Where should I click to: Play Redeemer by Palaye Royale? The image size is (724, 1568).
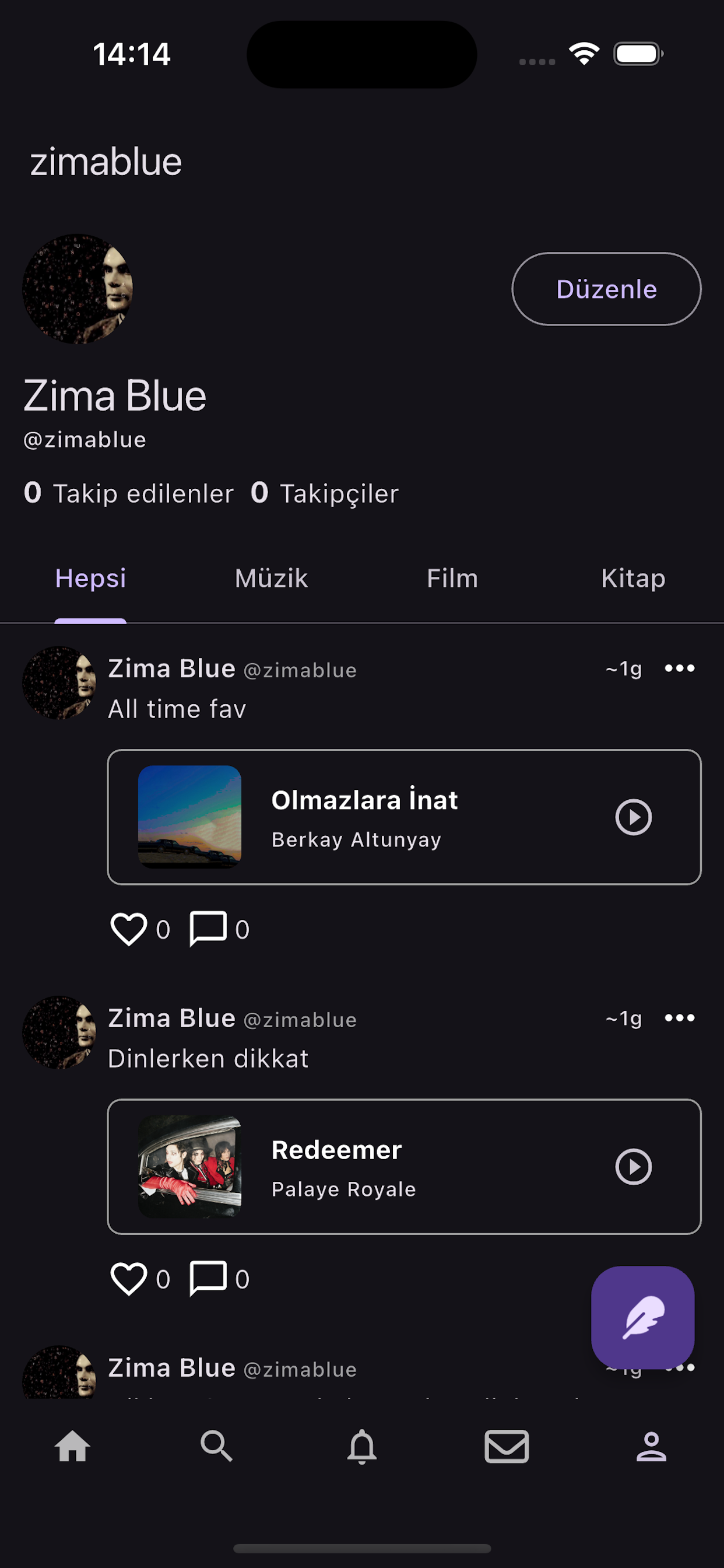pos(632,1167)
